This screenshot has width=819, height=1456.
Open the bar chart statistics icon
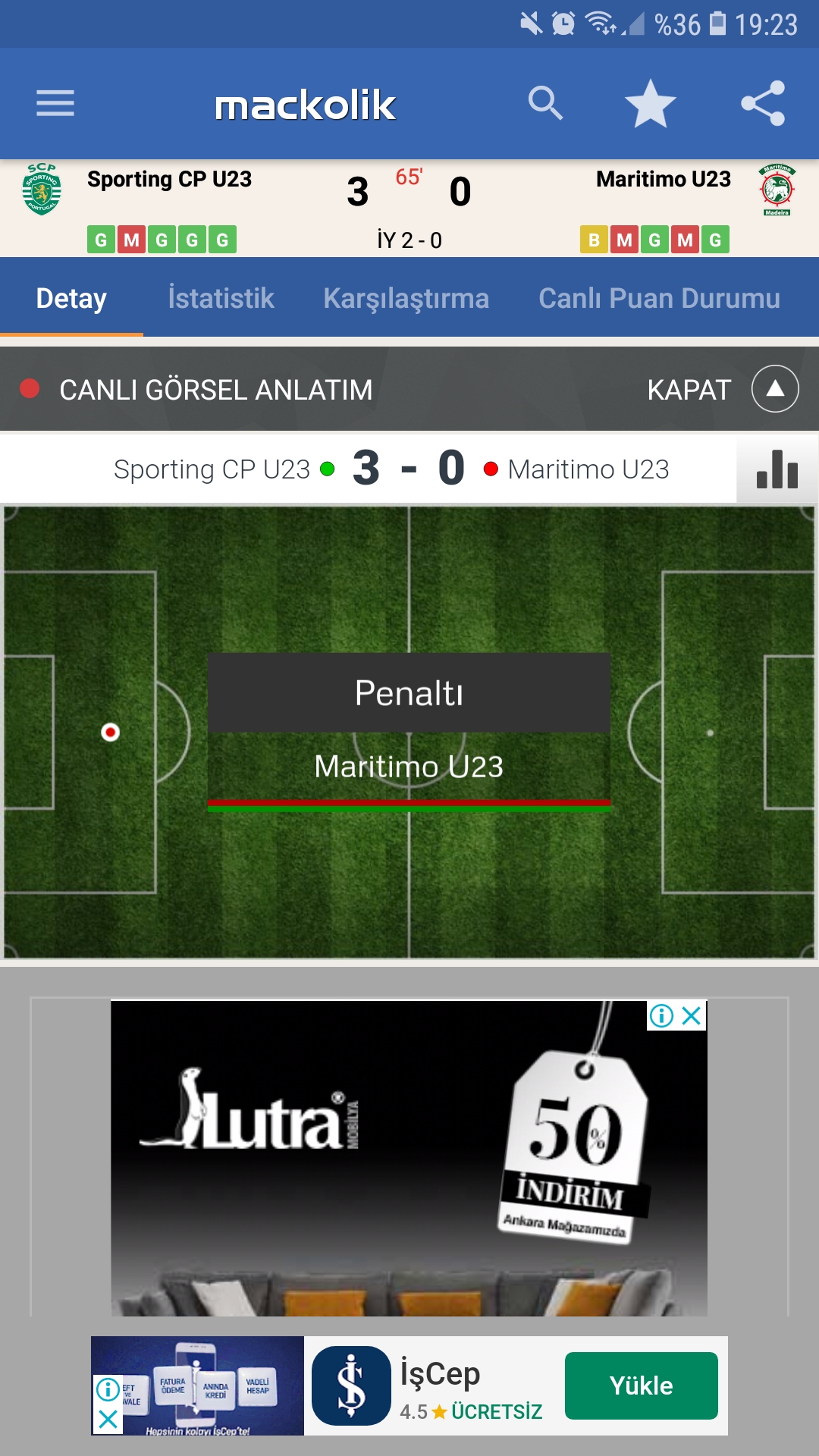pyautogui.click(x=777, y=469)
